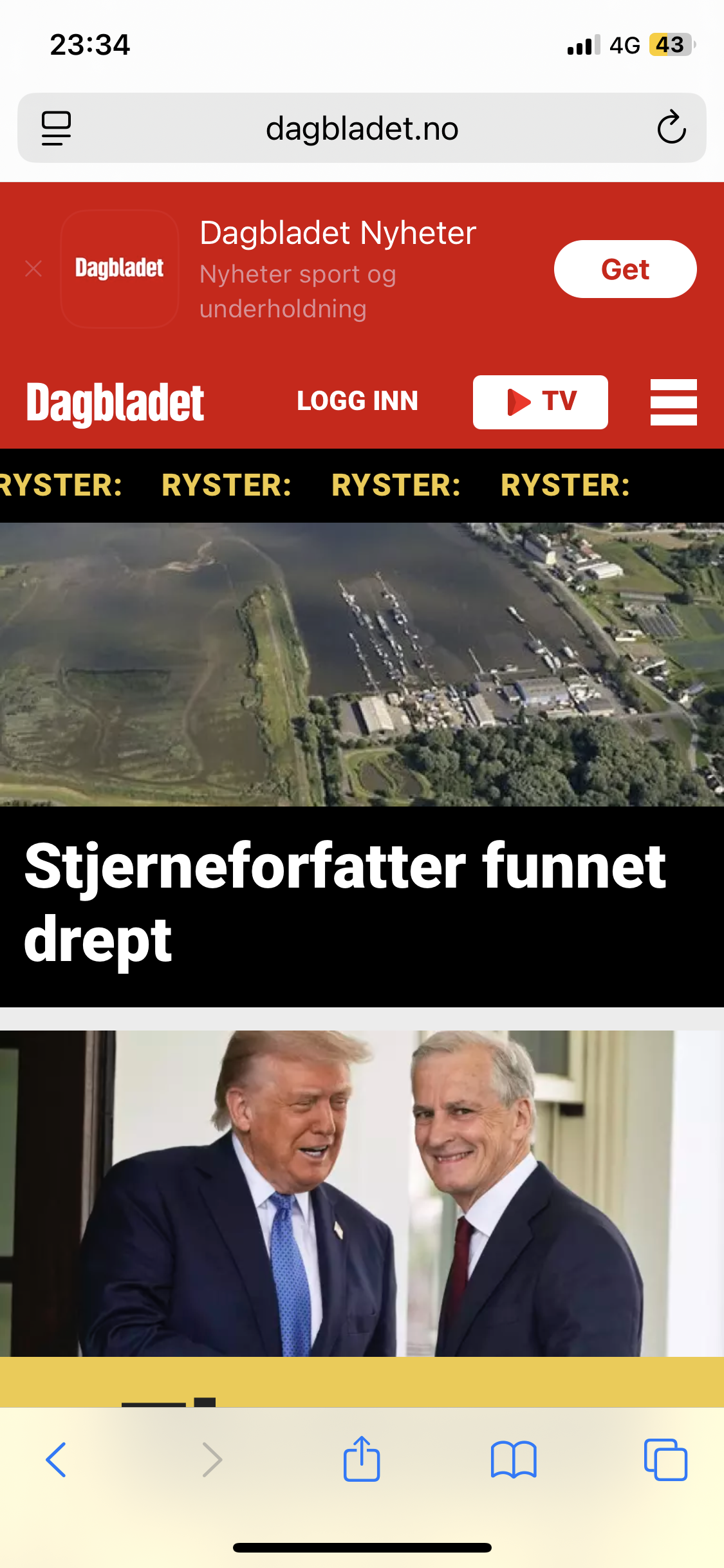Open the page reader menu icon

point(57,128)
